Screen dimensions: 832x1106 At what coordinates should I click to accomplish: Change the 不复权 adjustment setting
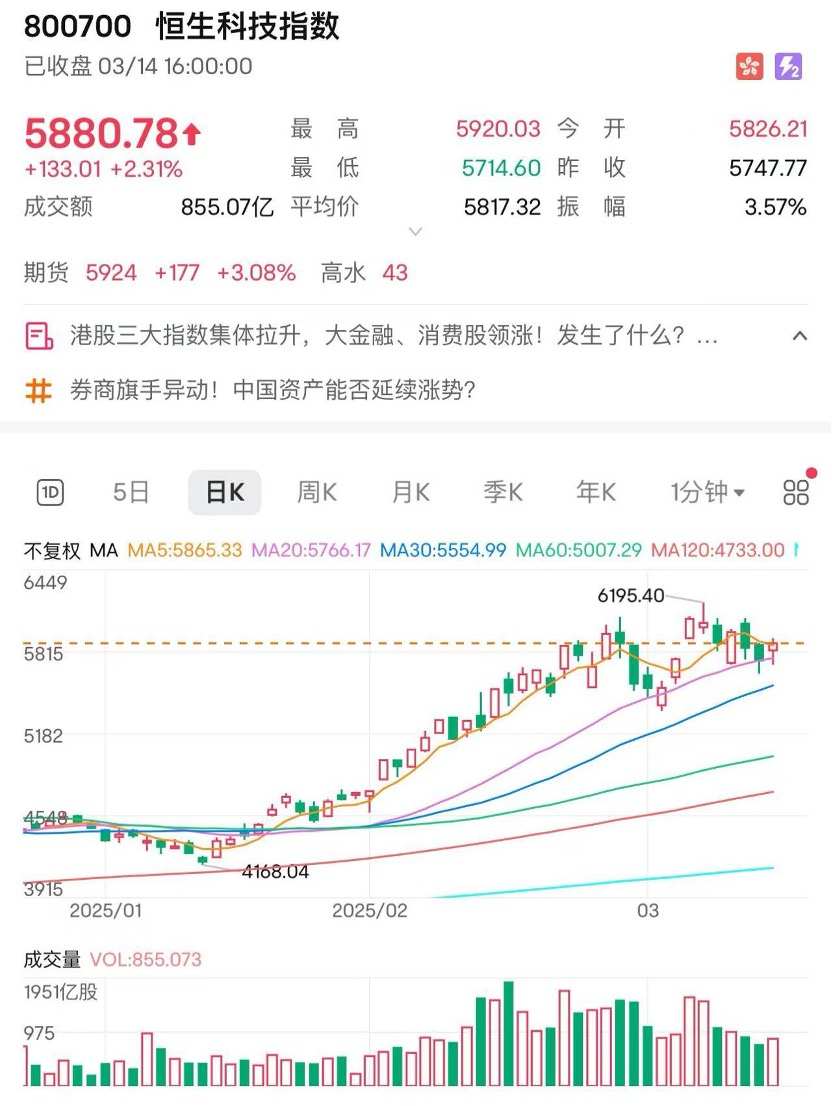[x=51, y=550]
